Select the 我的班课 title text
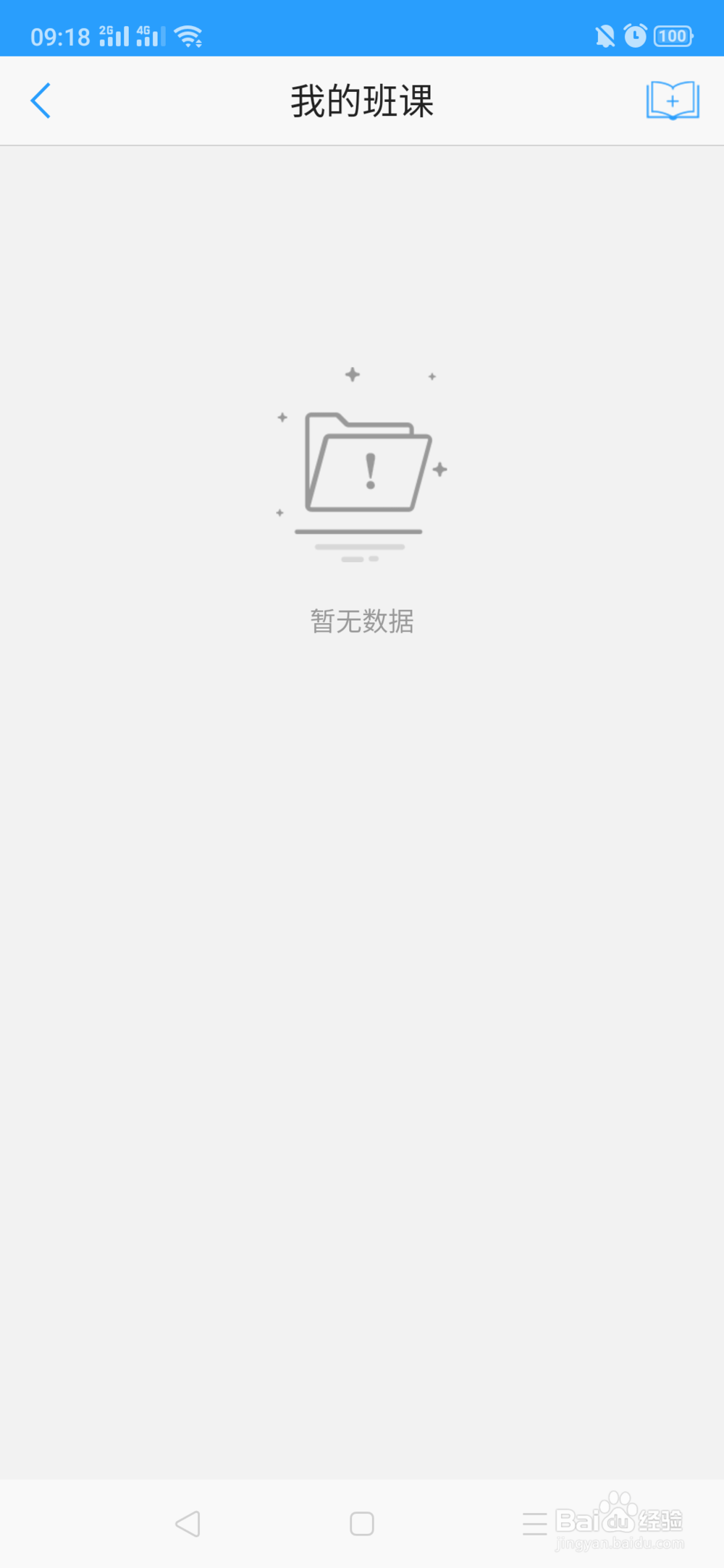 click(362, 101)
